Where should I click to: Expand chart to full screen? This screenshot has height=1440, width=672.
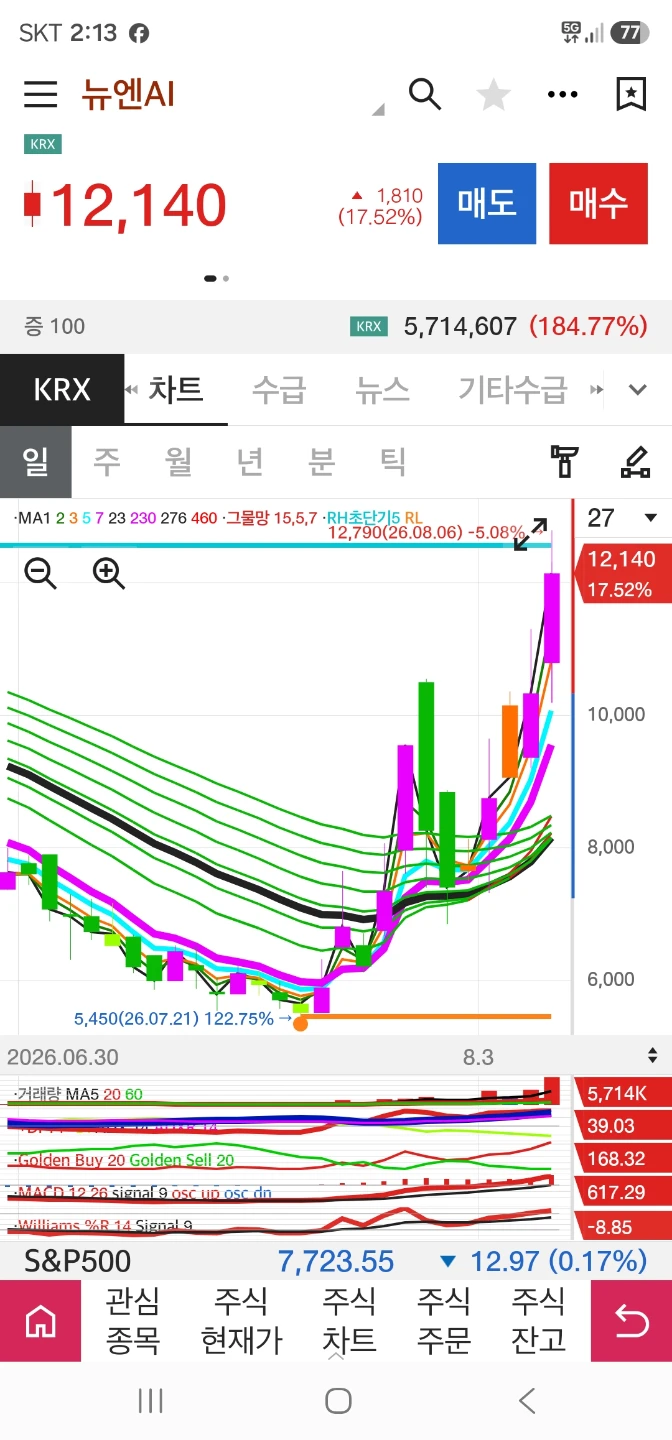pos(531,534)
